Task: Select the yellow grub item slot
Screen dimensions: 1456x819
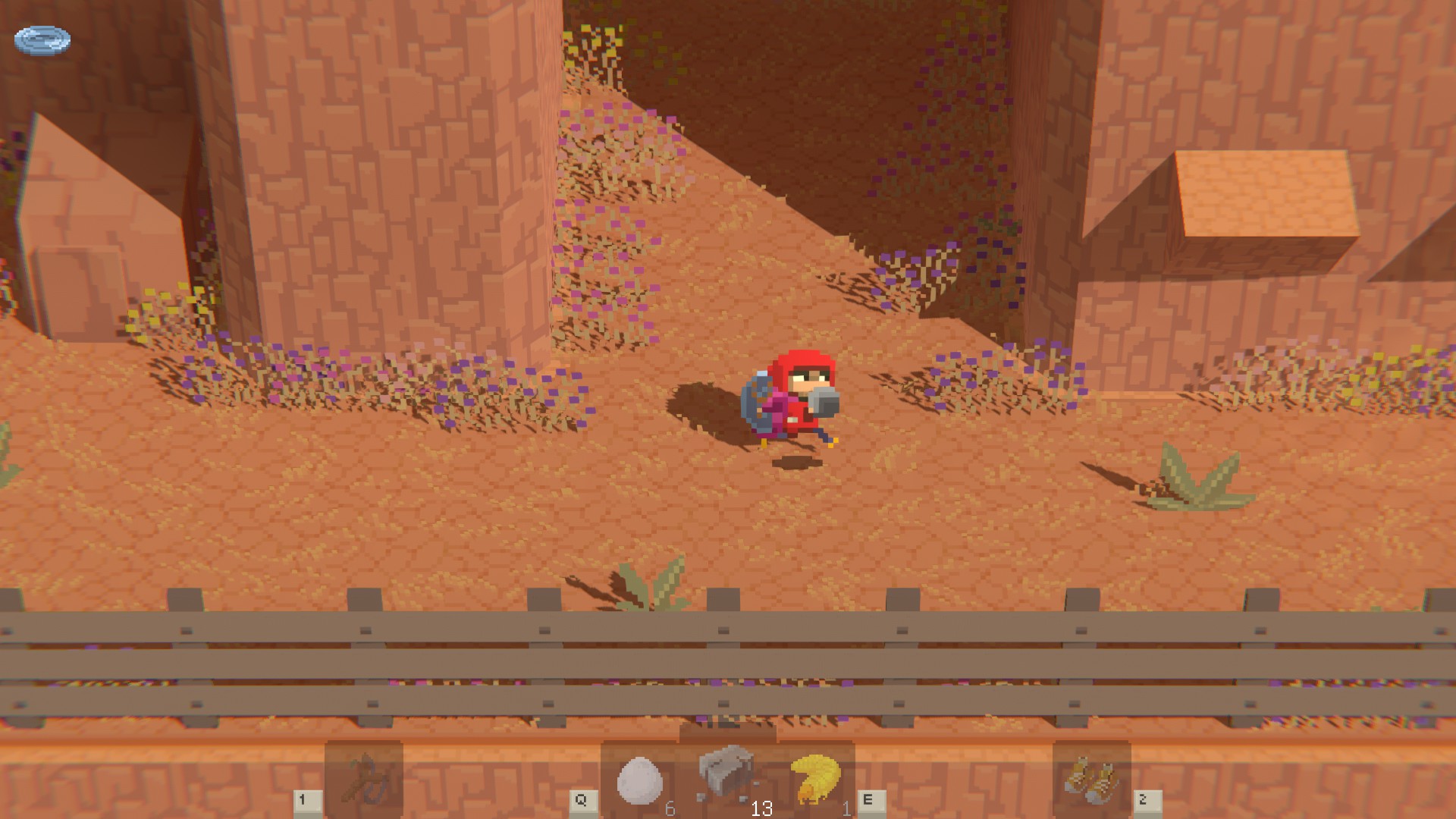Action: (815, 778)
